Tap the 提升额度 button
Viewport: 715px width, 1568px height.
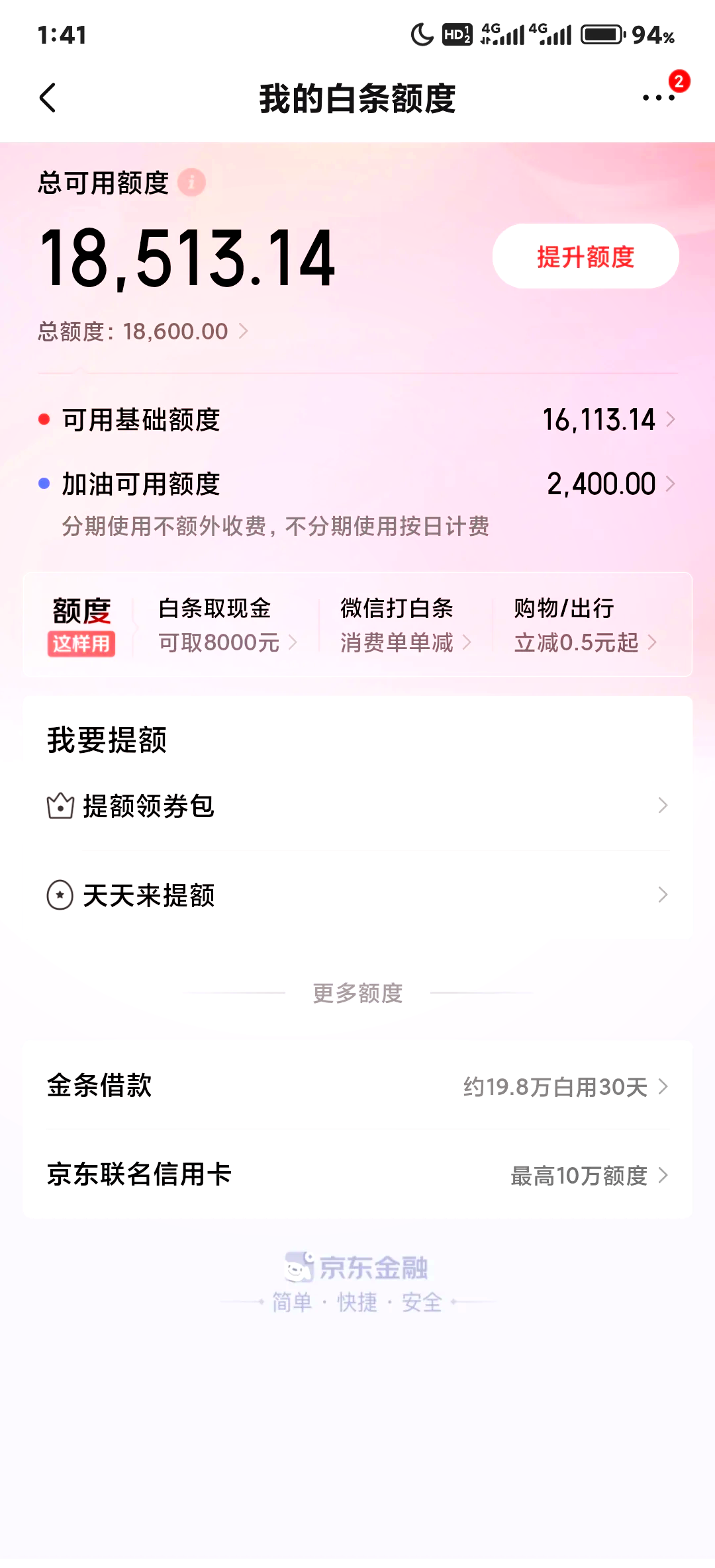click(585, 256)
